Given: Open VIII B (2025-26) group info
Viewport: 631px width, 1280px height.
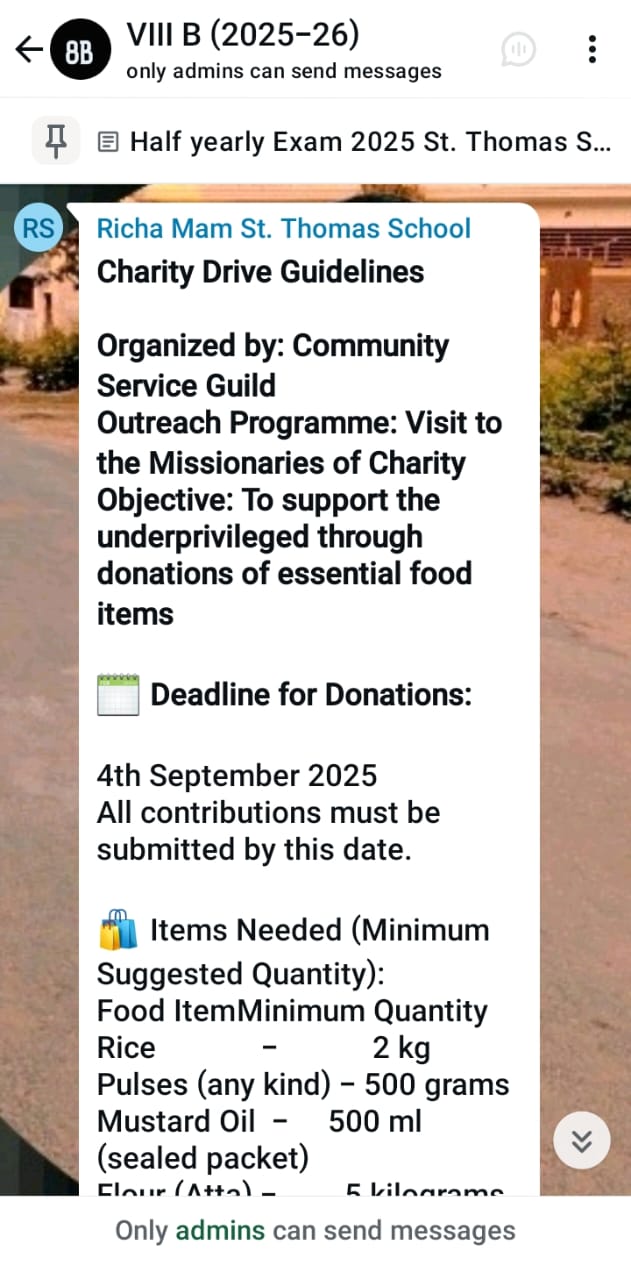Looking at the screenshot, I should coord(242,48).
